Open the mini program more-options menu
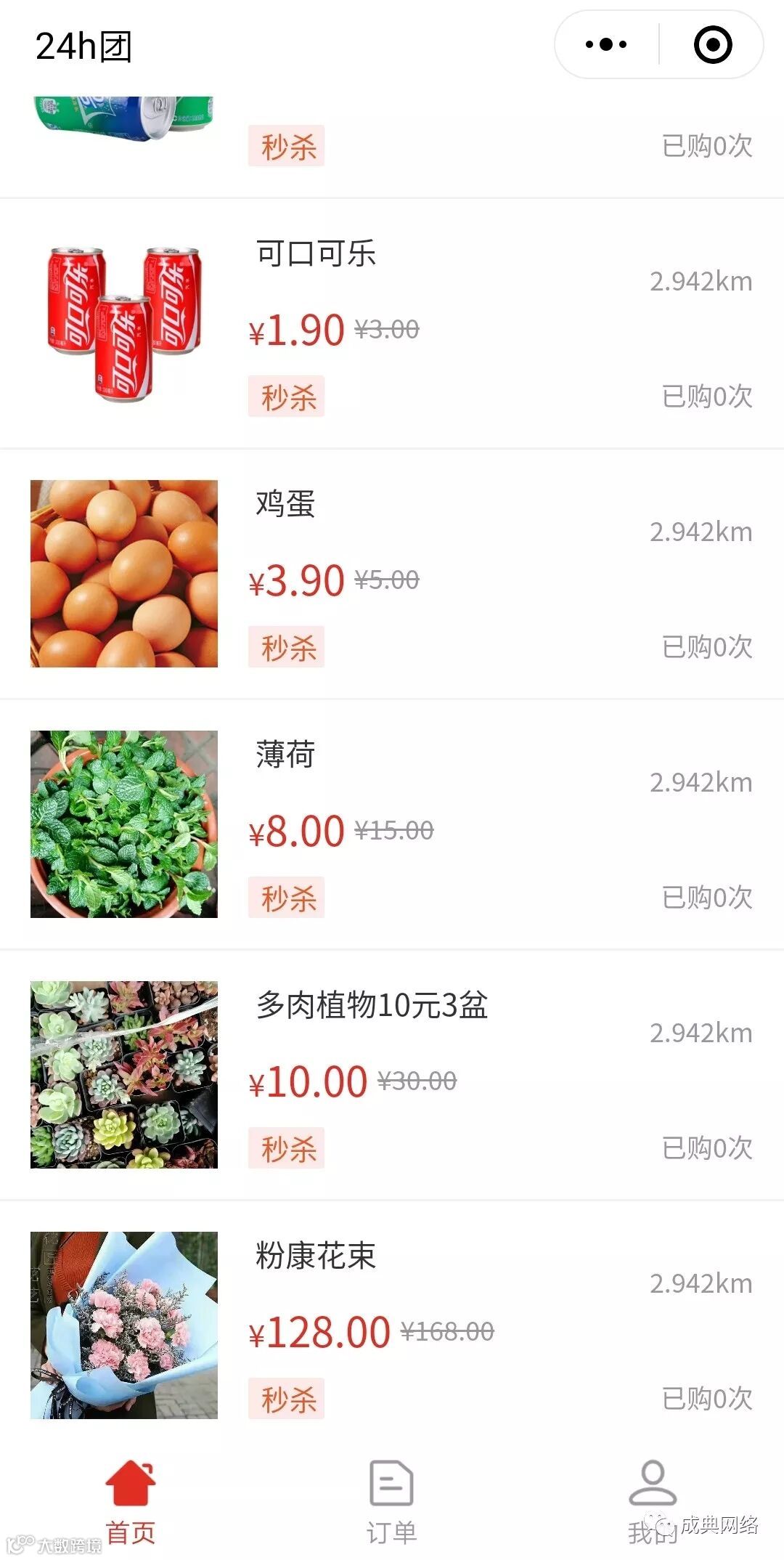Viewport: 784px width, 1560px height. coord(606,45)
